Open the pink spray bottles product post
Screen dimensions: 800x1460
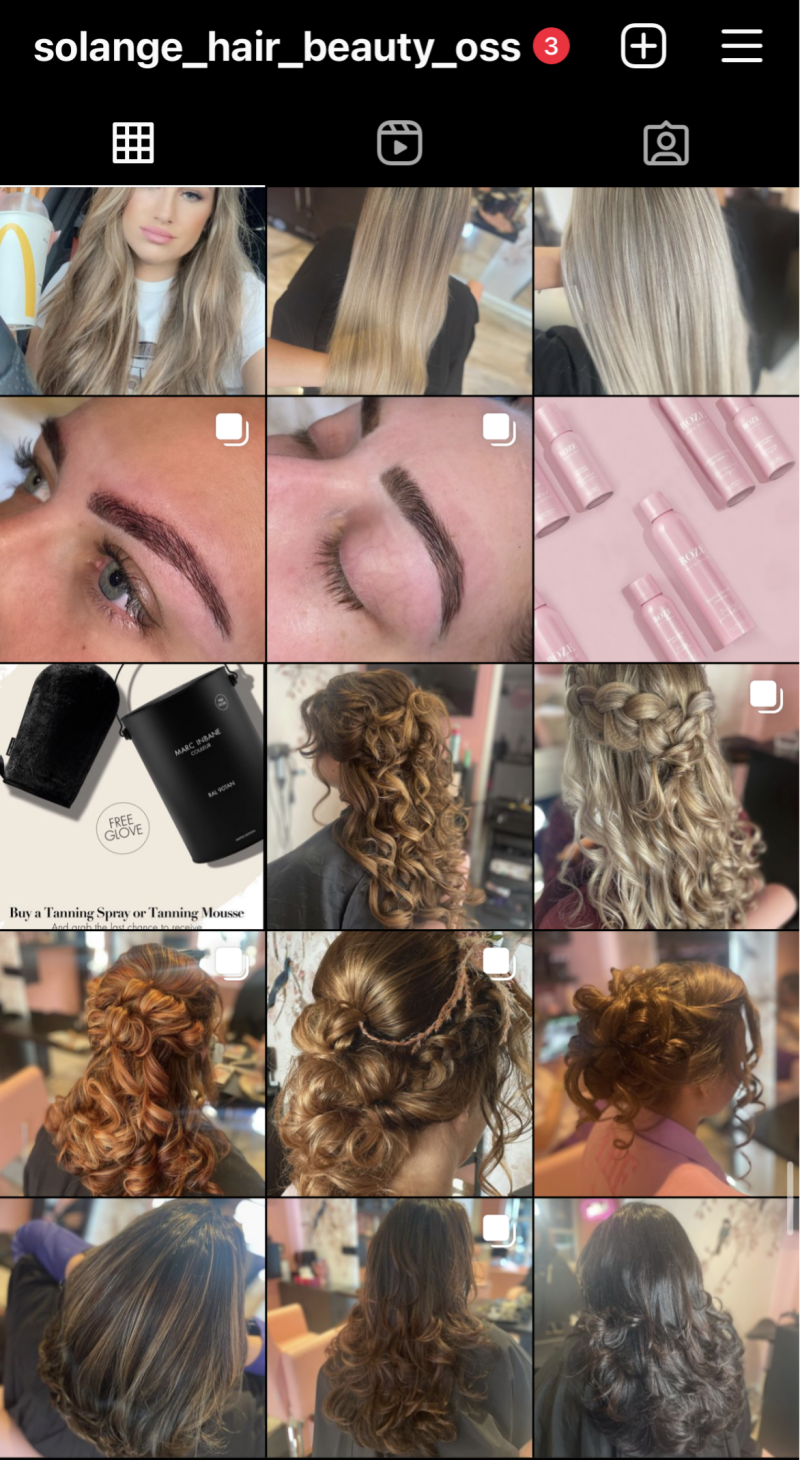[667, 529]
